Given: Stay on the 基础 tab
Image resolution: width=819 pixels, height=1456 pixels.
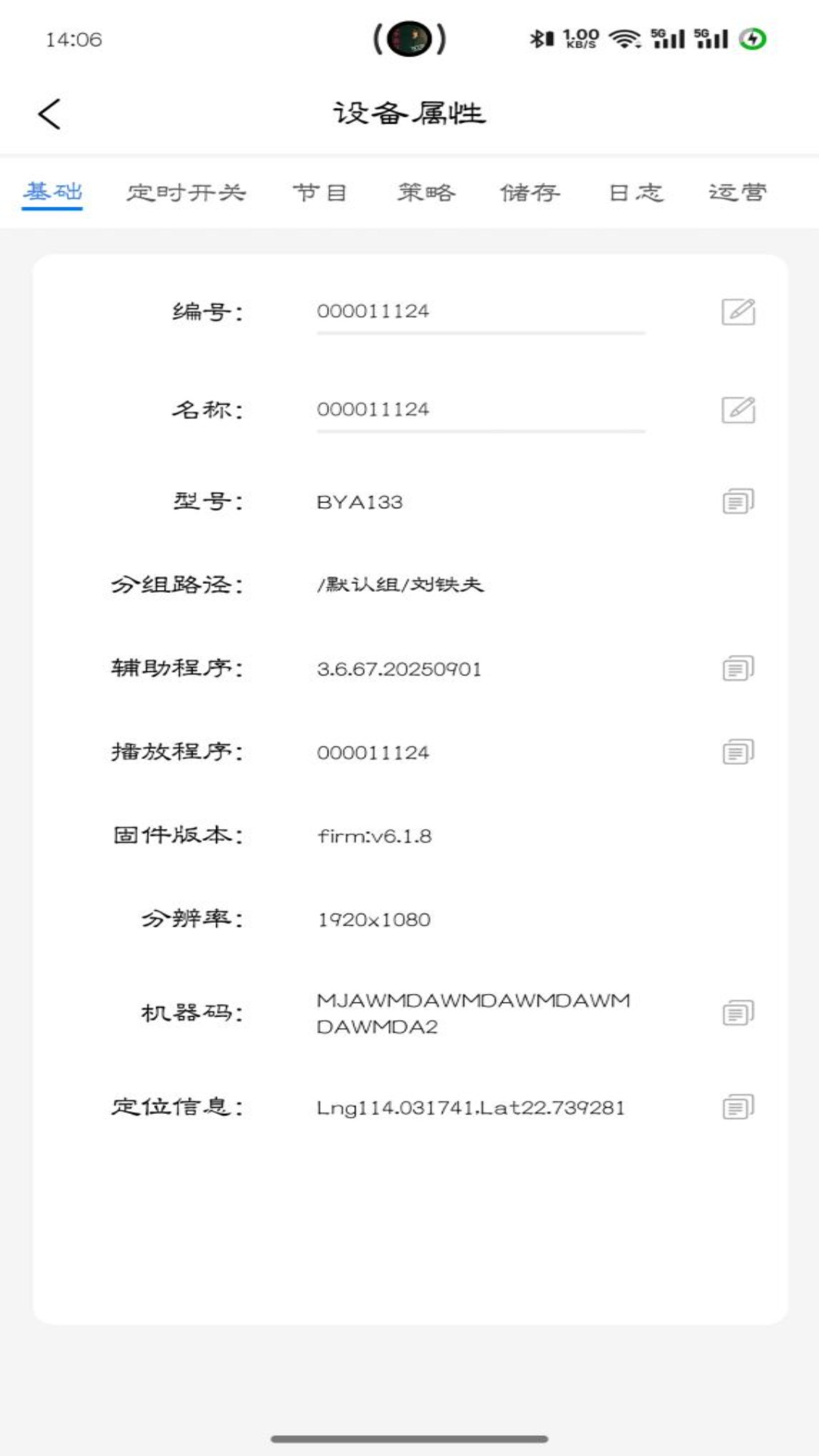Looking at the screenshot, I should tap(53, 193).
